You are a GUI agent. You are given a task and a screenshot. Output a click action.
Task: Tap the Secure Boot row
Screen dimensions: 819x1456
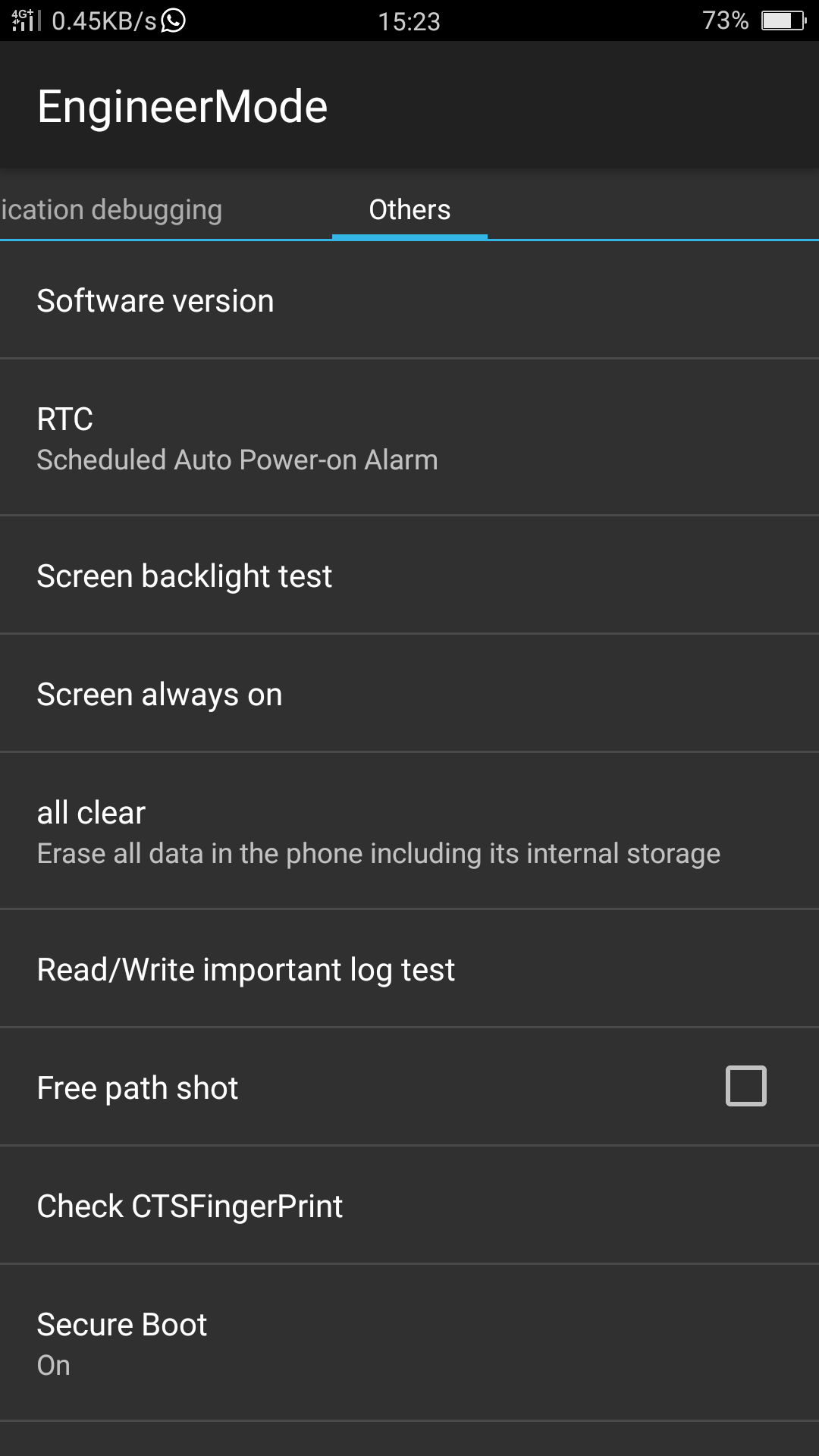(409, 1343)
